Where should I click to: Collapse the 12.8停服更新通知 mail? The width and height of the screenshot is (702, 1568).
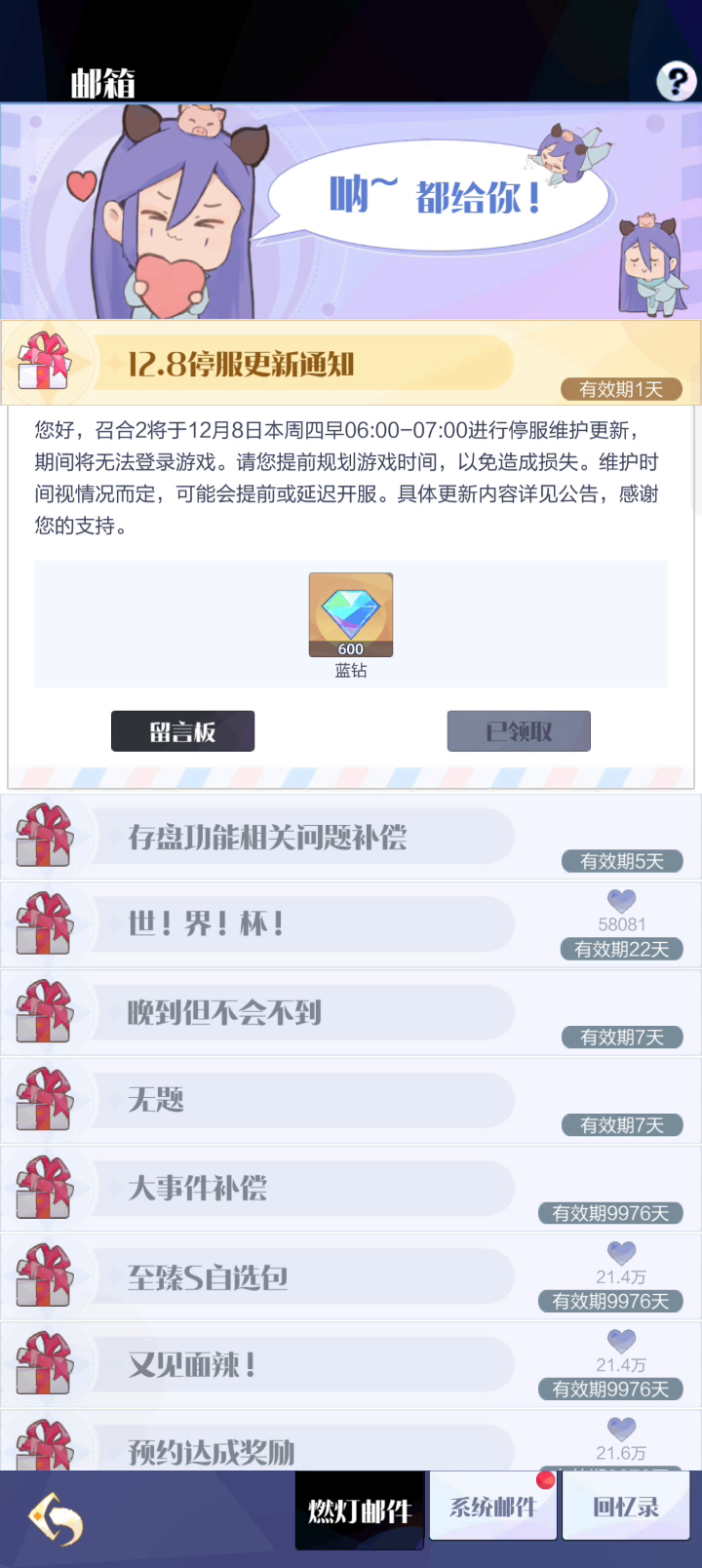(x=351, y=363)
